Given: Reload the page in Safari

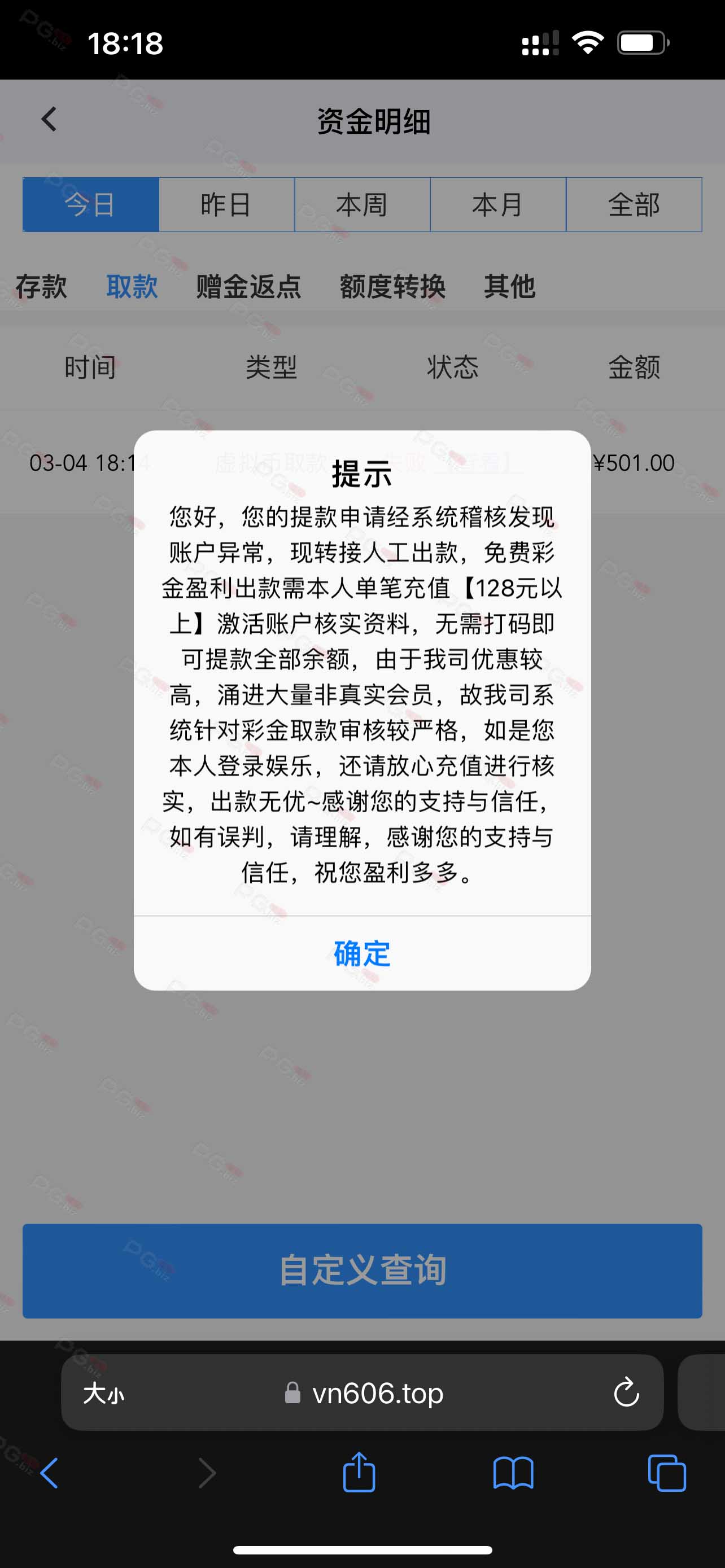Looking at the screenshot, I should click(x=626, y=1392).
